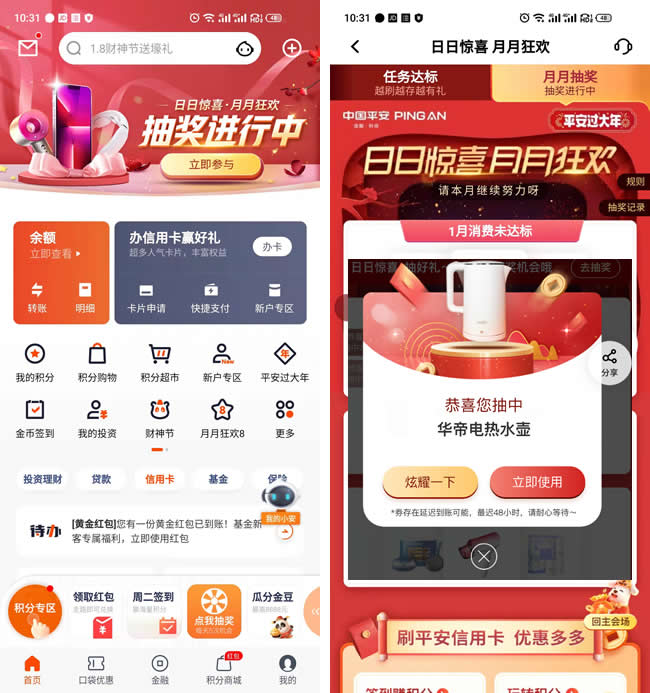Screen dimensions: 650x693
Task: Close the prize popup
Action: (x=484, y=556)
